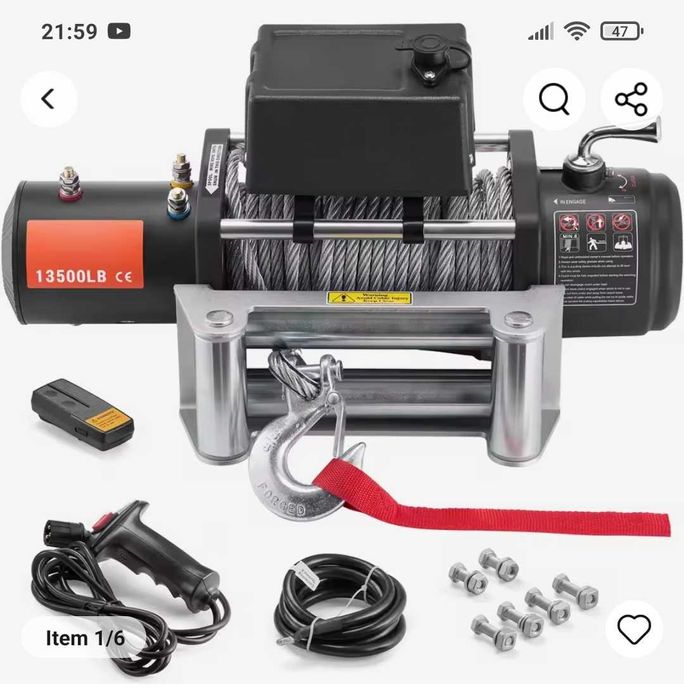Image resolution: width=684 pixels, height=699 pixels.
Task: Go back to the previous page
Action: pos(48,99)
